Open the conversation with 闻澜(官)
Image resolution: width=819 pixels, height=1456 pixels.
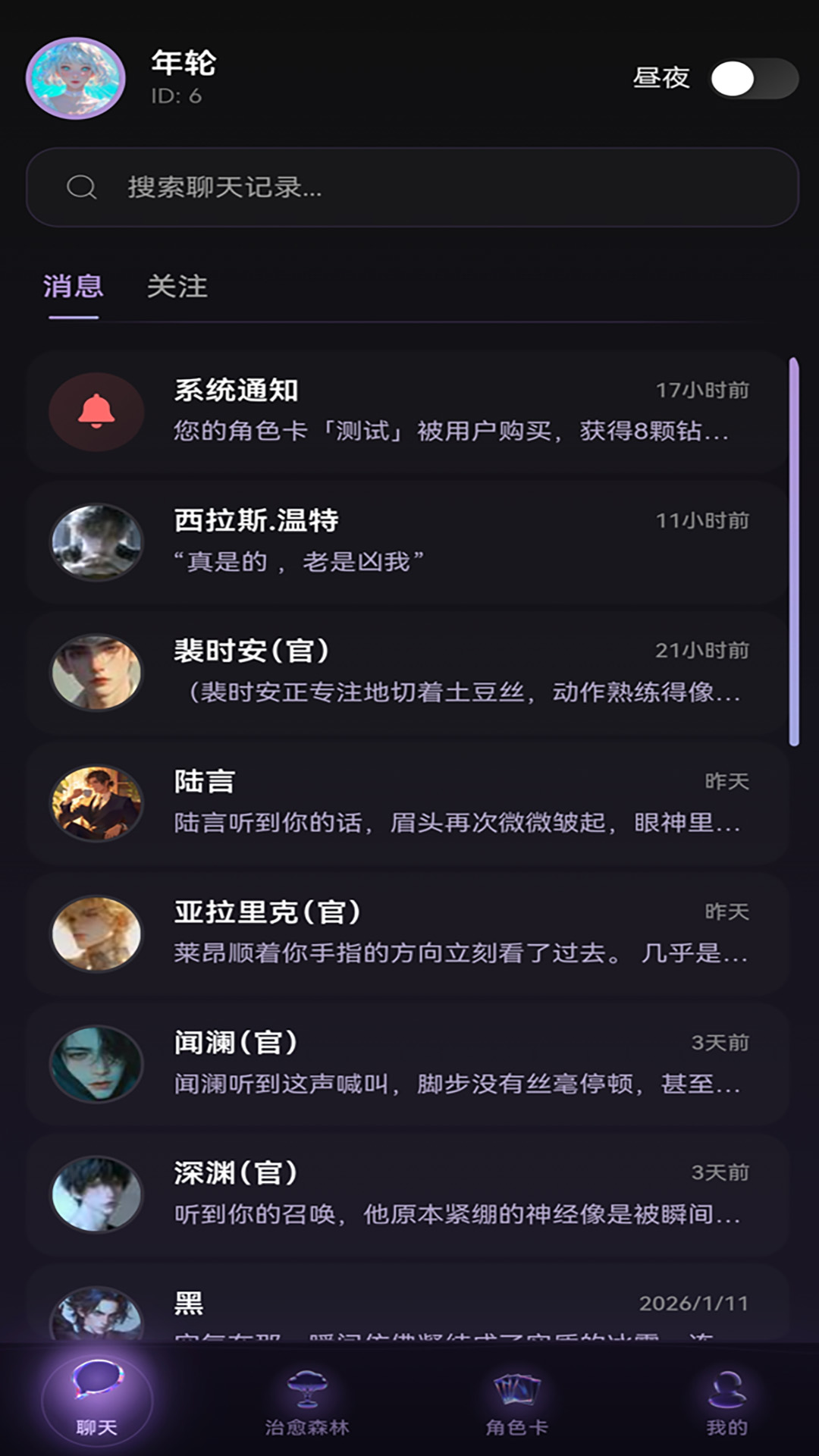(409, 1063)
